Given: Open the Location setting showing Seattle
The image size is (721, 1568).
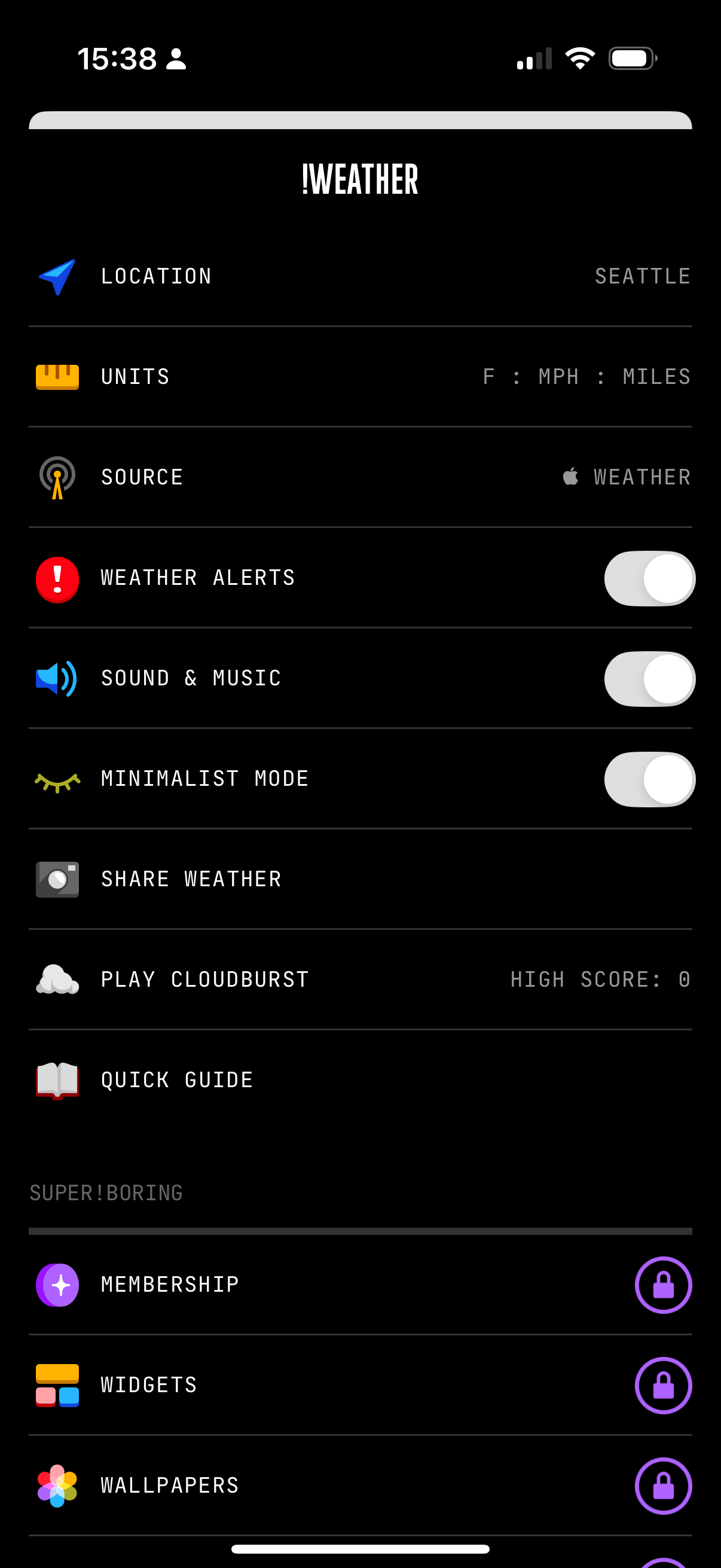Looking at the screenshot, I should (x=360, y=276).
